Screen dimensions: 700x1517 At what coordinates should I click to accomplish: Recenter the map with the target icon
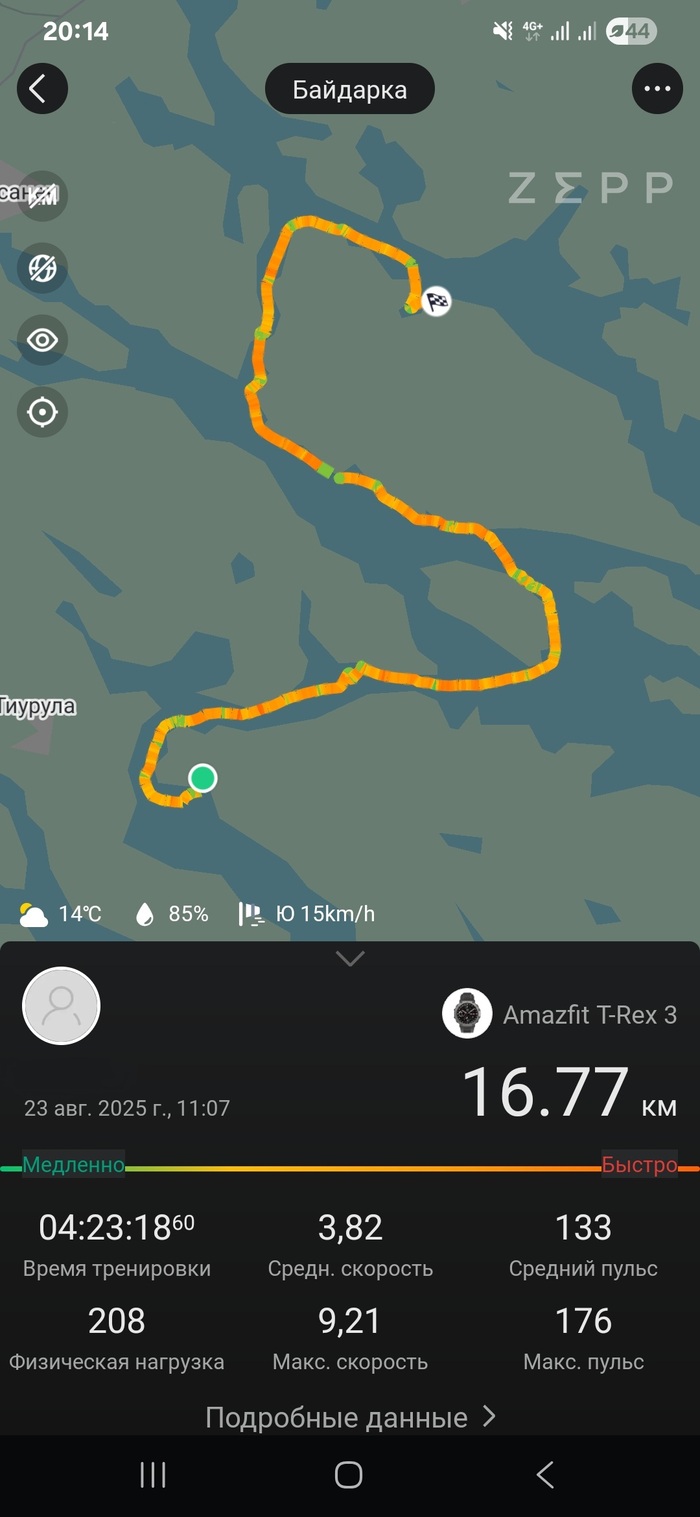(x=42, y=412)
